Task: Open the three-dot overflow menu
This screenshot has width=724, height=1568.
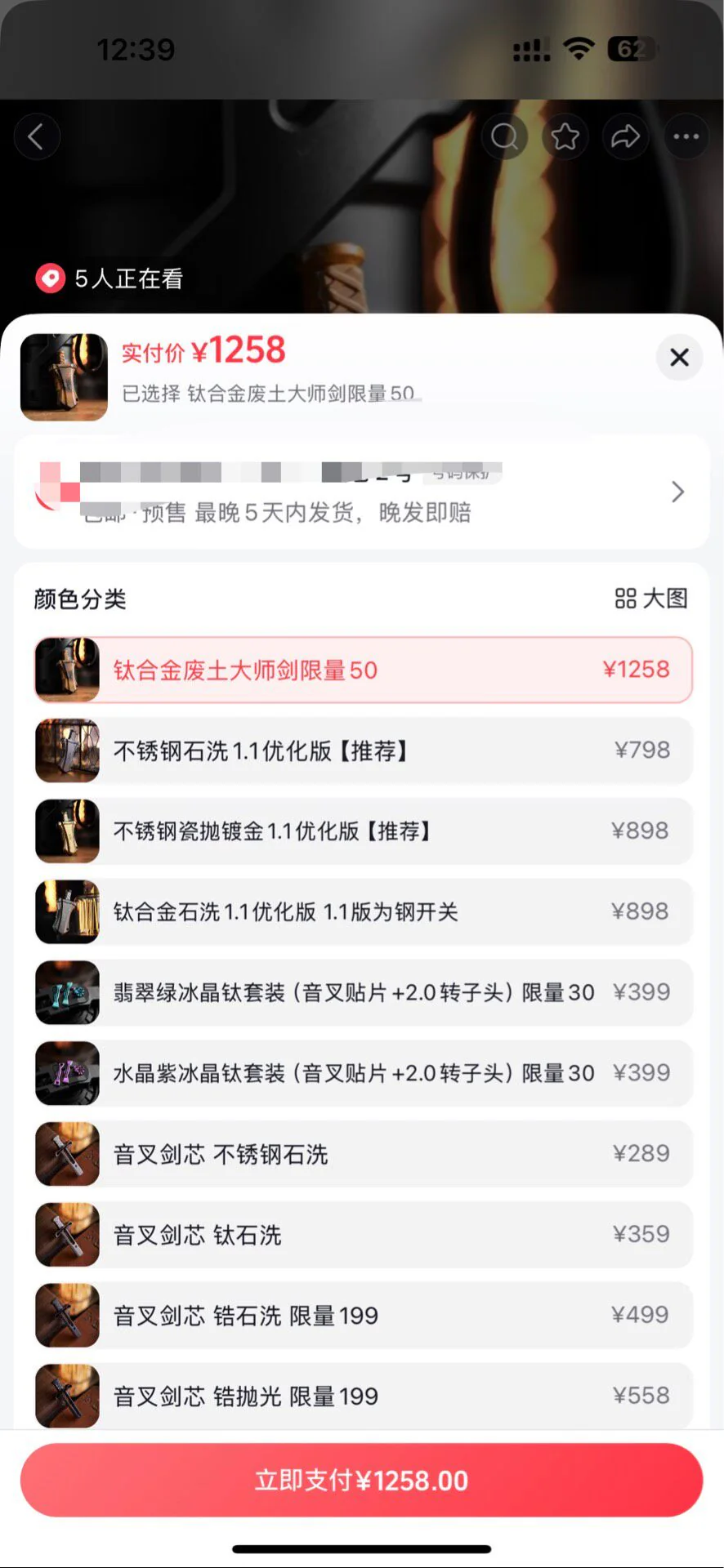Action: (x=686, y=136)
